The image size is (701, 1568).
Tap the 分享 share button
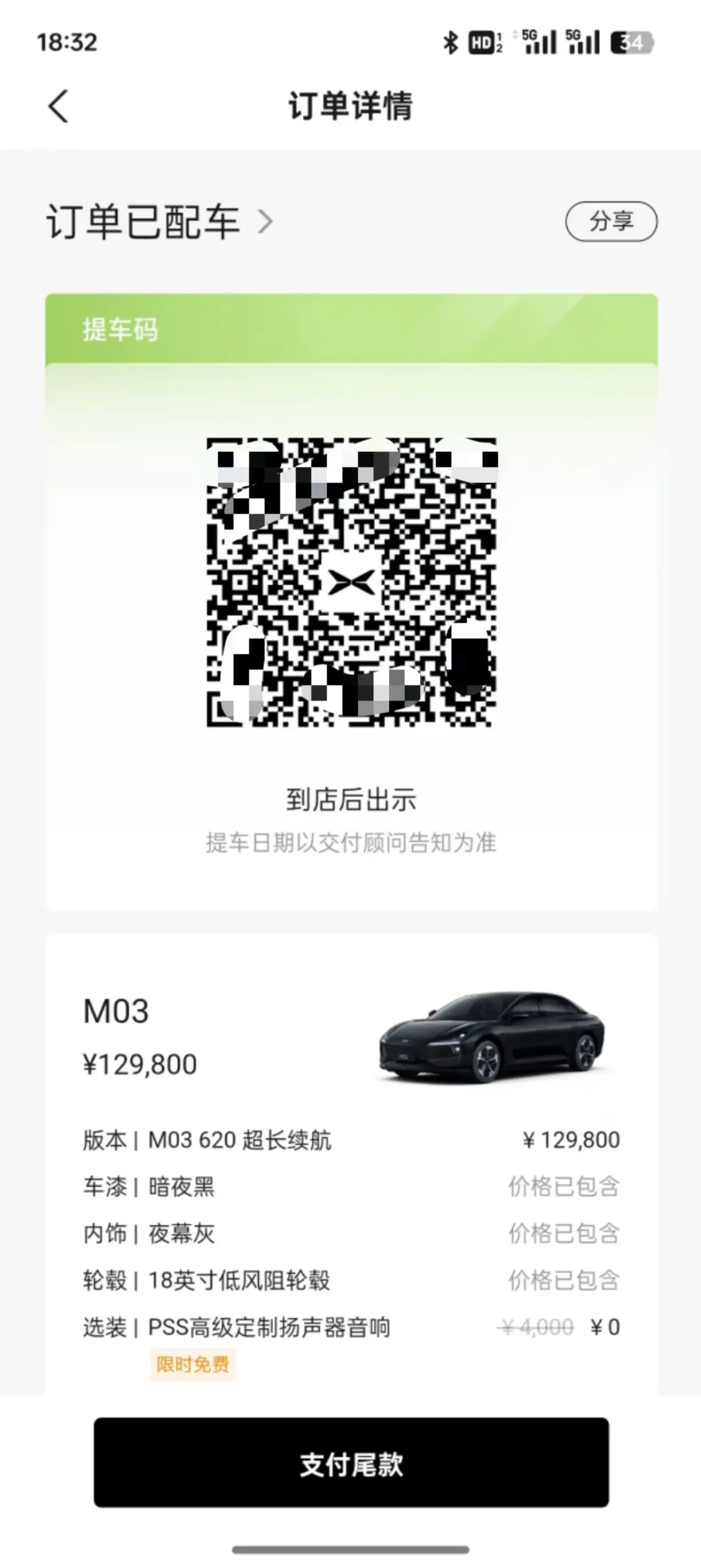tap(611, 221)
